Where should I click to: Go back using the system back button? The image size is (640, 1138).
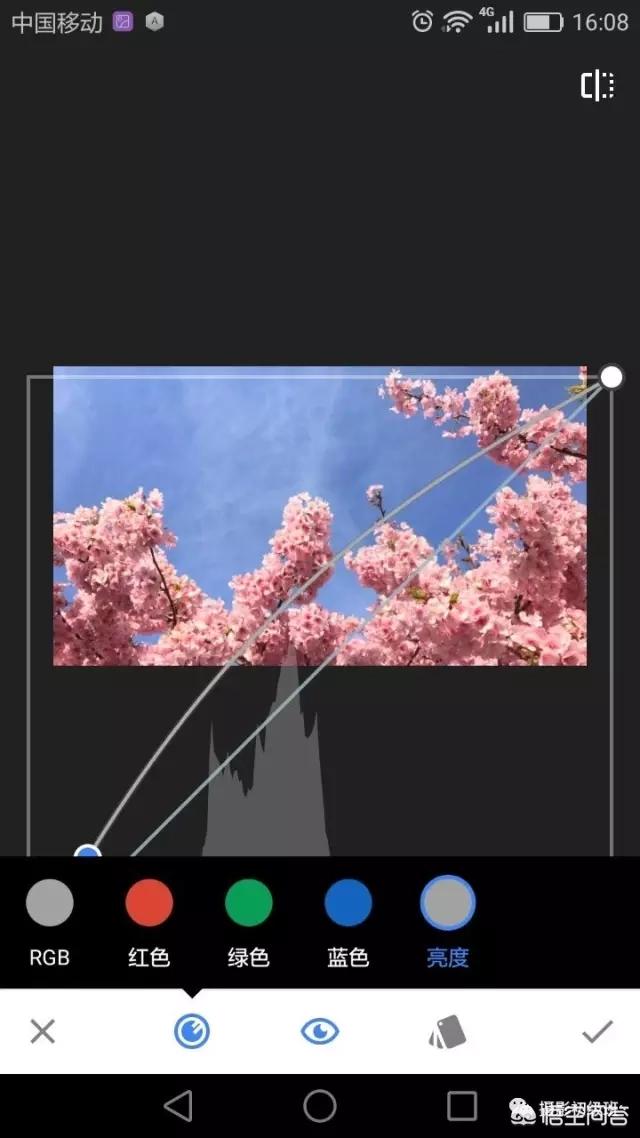[x=178, y=1105]
